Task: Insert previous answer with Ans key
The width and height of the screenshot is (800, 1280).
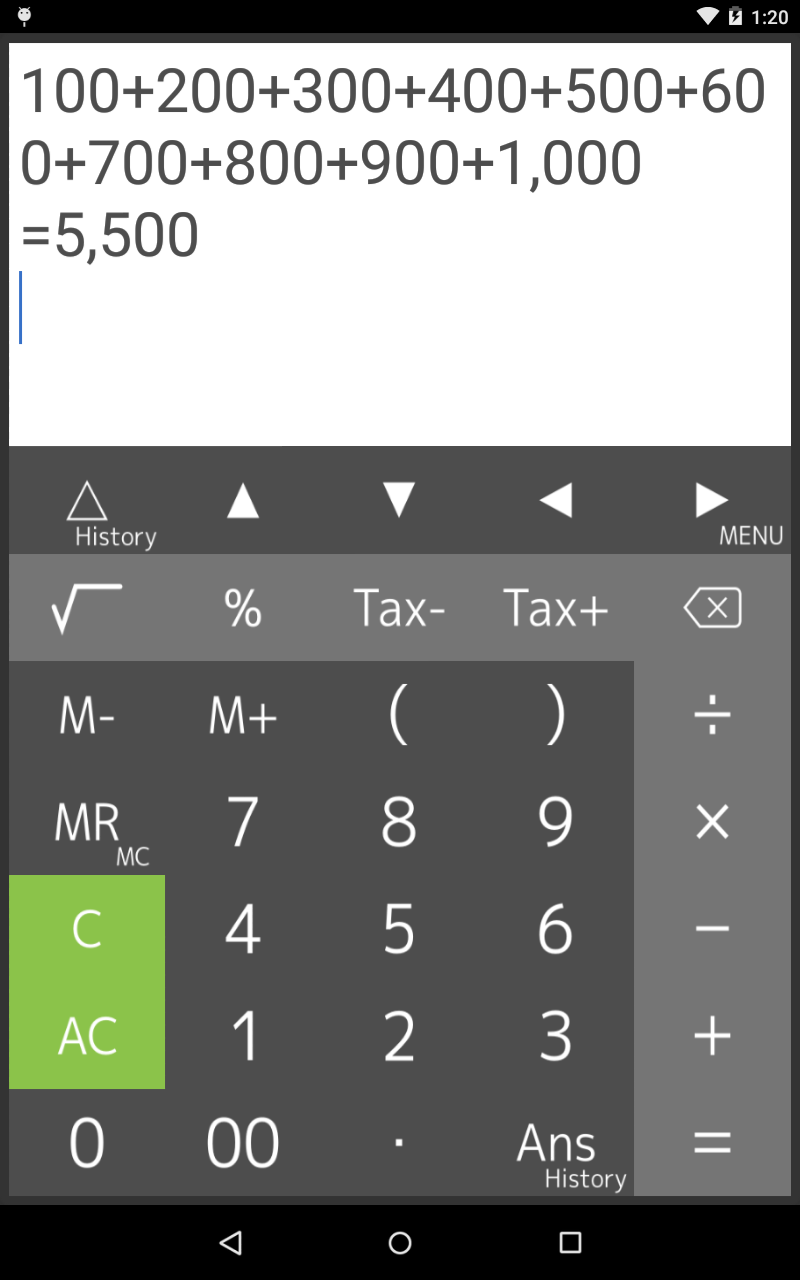Action: (555, 1143)
